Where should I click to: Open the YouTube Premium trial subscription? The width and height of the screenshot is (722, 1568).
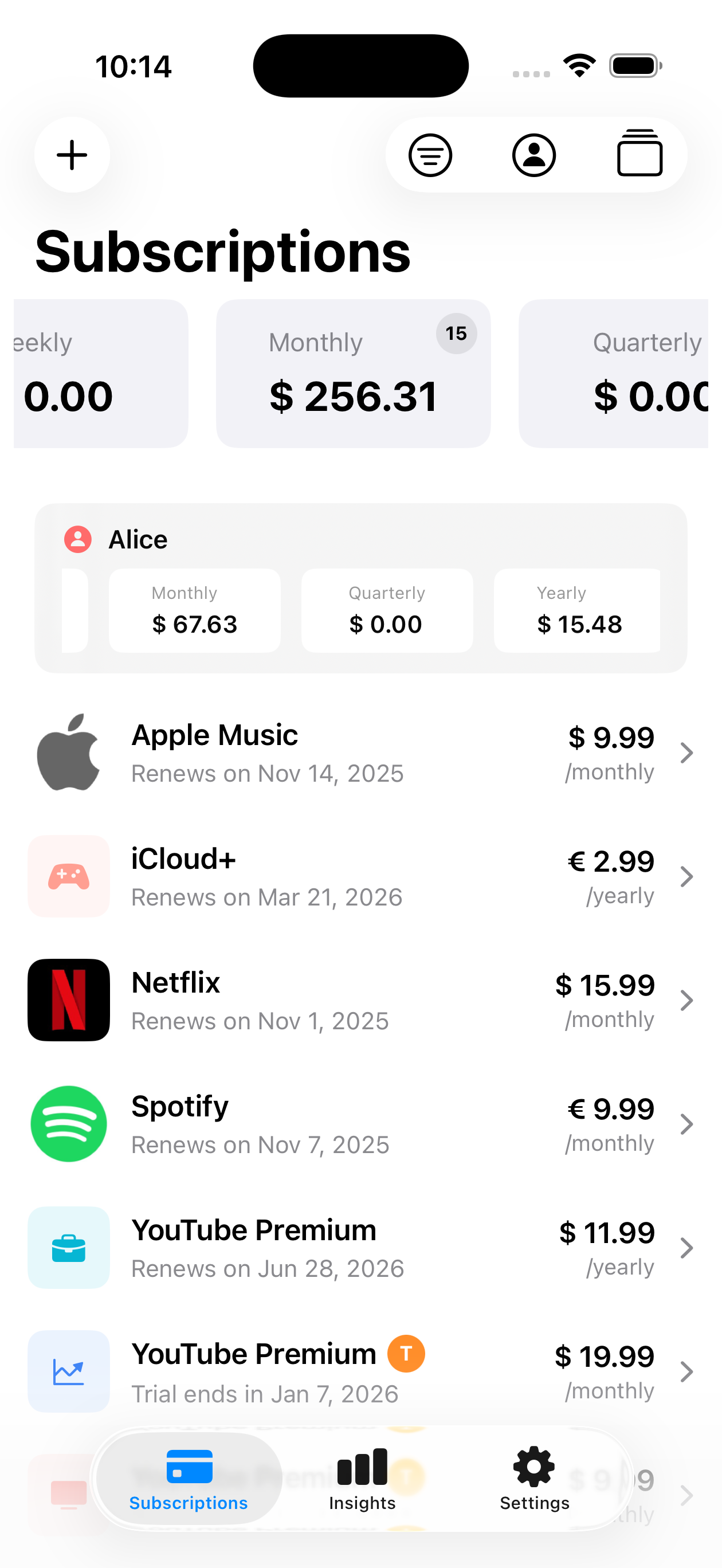[360, 1371]
